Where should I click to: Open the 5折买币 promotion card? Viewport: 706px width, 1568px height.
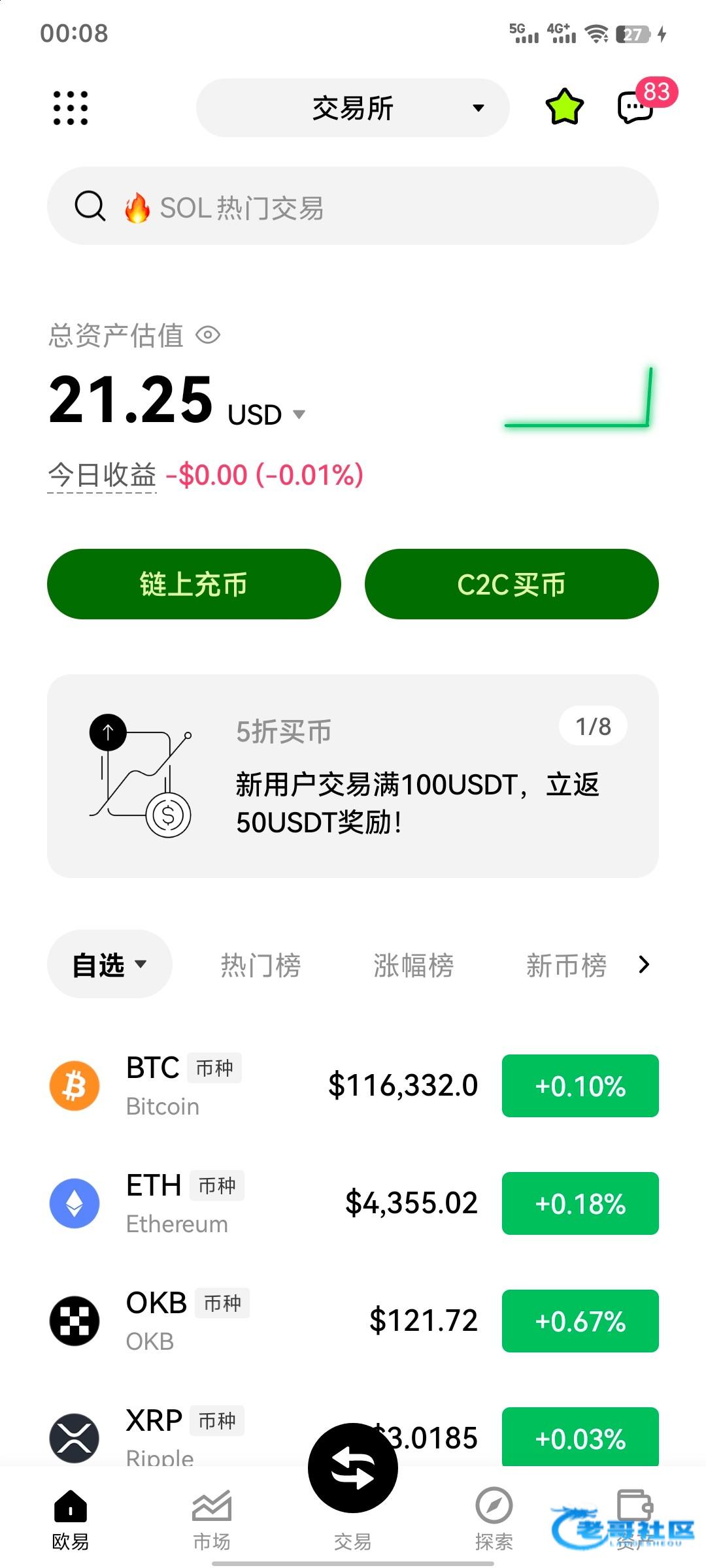point(352,776)
